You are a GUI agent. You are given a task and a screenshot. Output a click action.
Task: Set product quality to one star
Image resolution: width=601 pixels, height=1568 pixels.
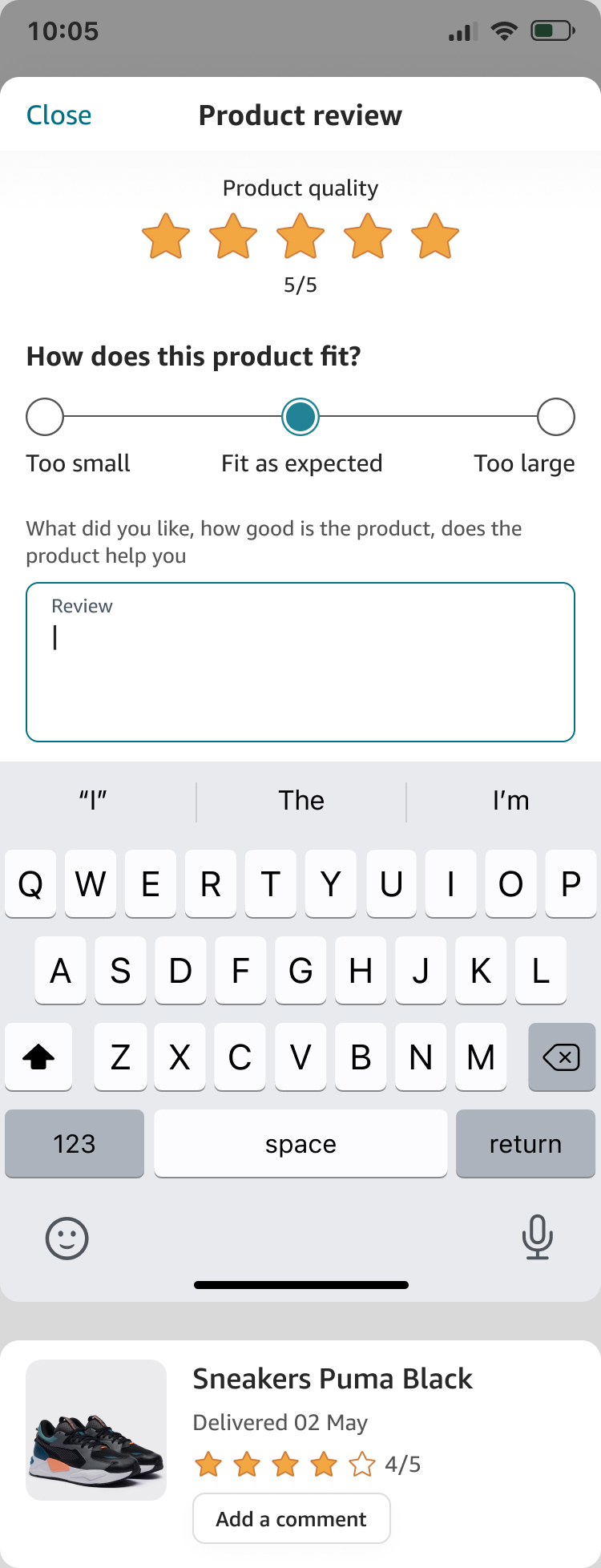tap(166, 236)
